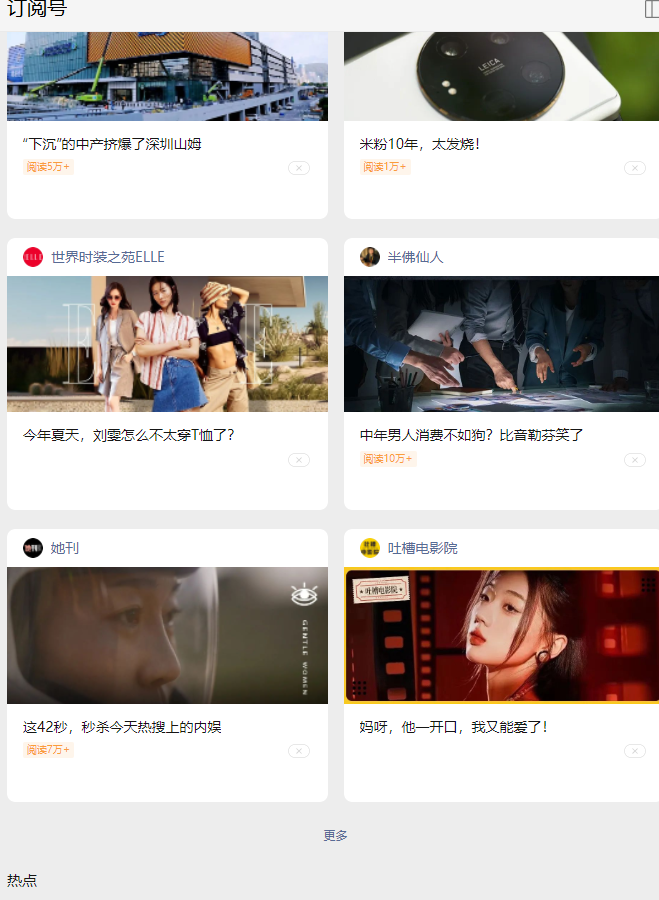Viewport: 659px width, 900px height.
Task: Visit the 半佛仙人 account
Action: [415, 257]
